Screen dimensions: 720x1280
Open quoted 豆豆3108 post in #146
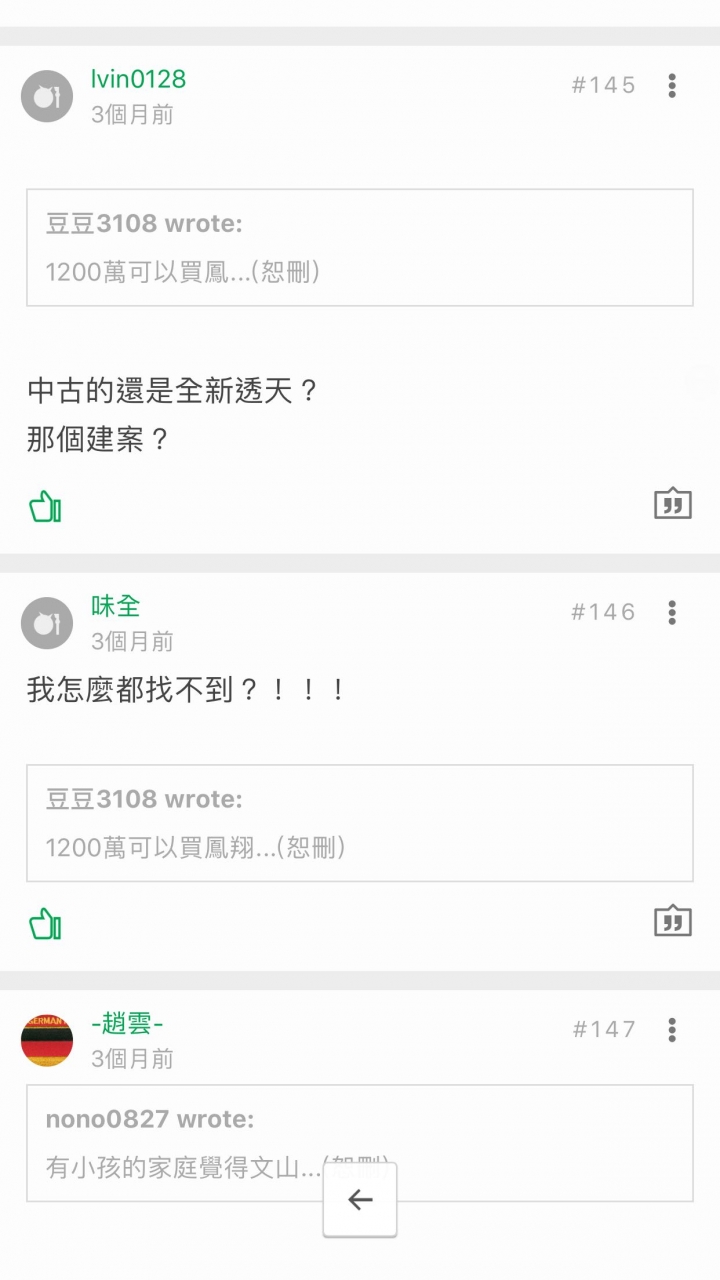(x=360, y=823)
